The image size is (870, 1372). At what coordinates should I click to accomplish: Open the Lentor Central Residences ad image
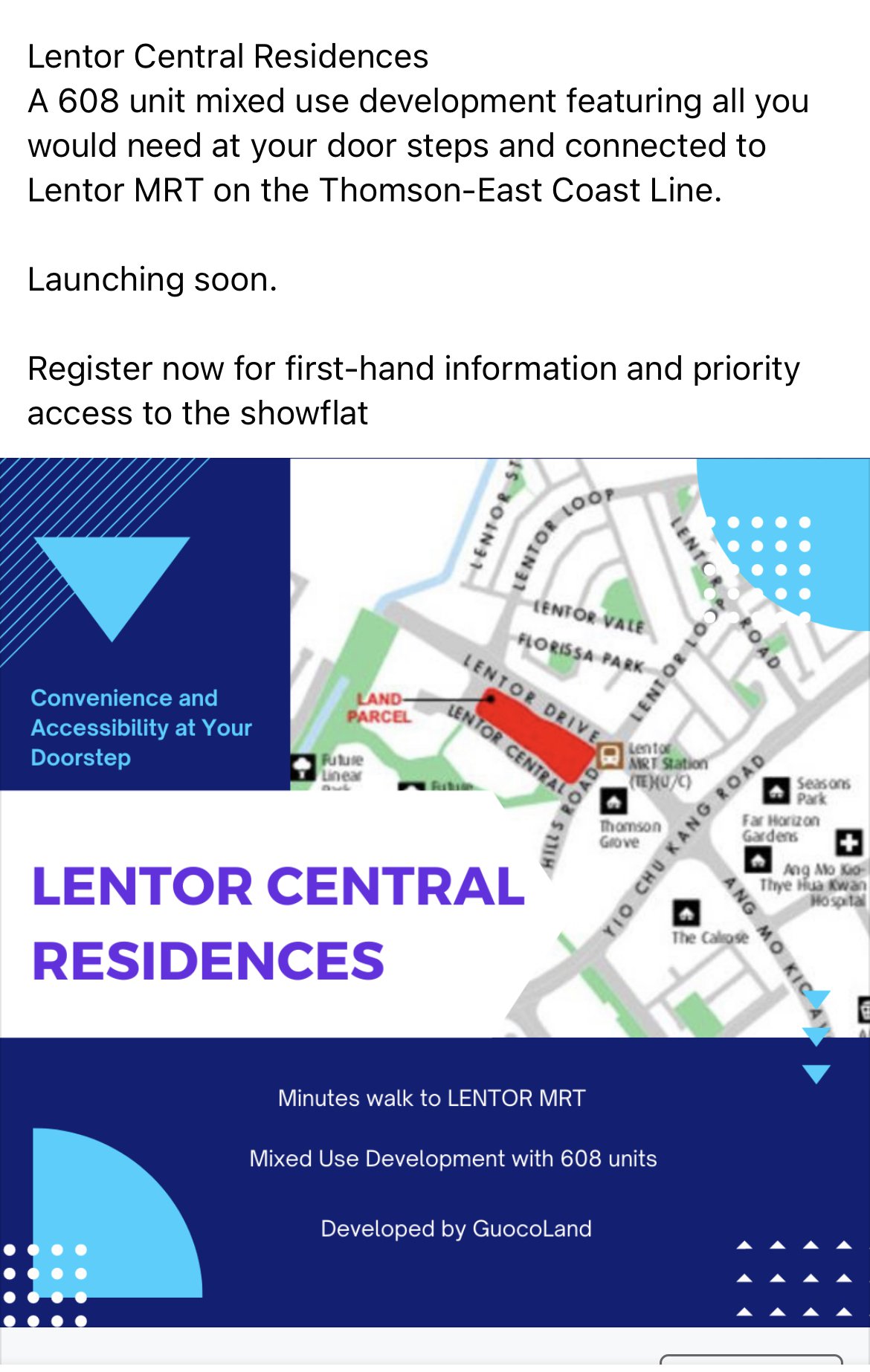point(435,892)
